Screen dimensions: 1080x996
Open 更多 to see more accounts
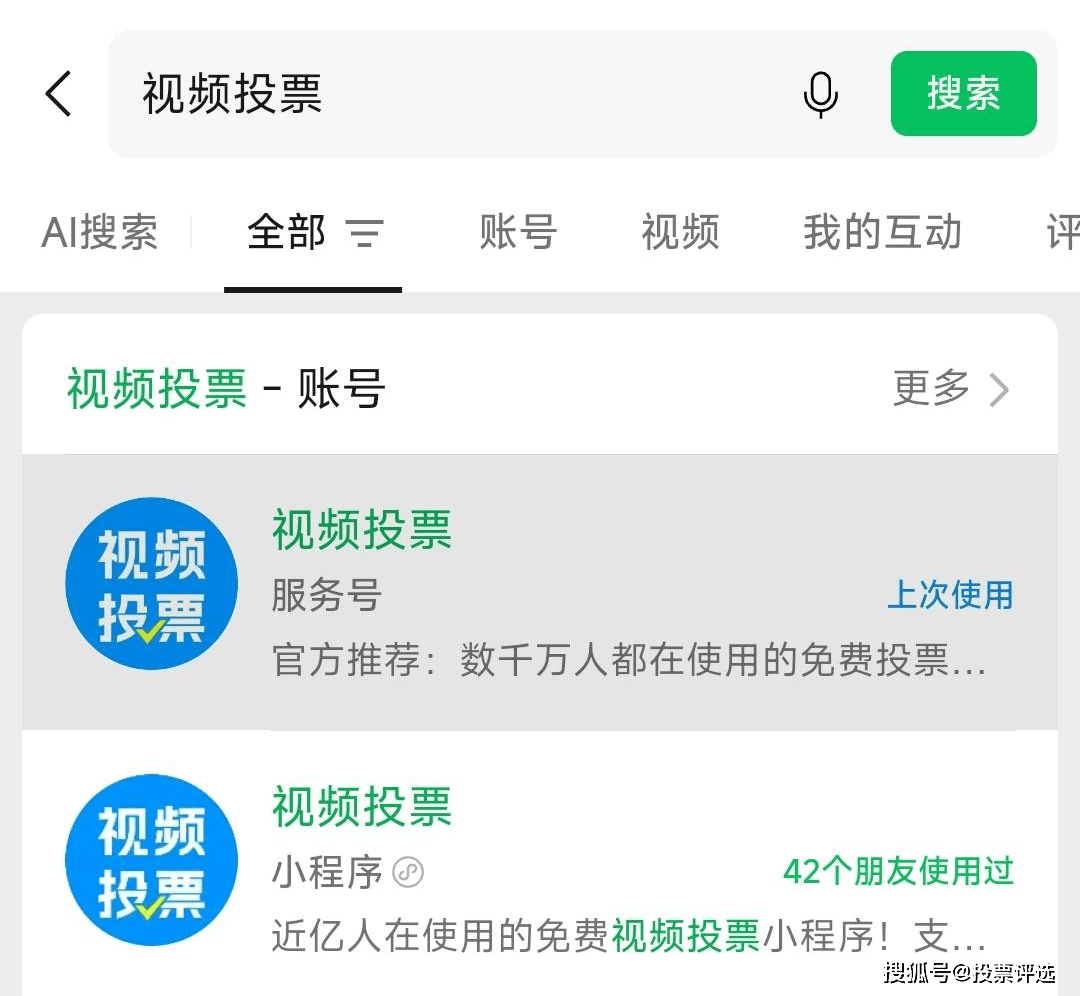tap(950, 388)
